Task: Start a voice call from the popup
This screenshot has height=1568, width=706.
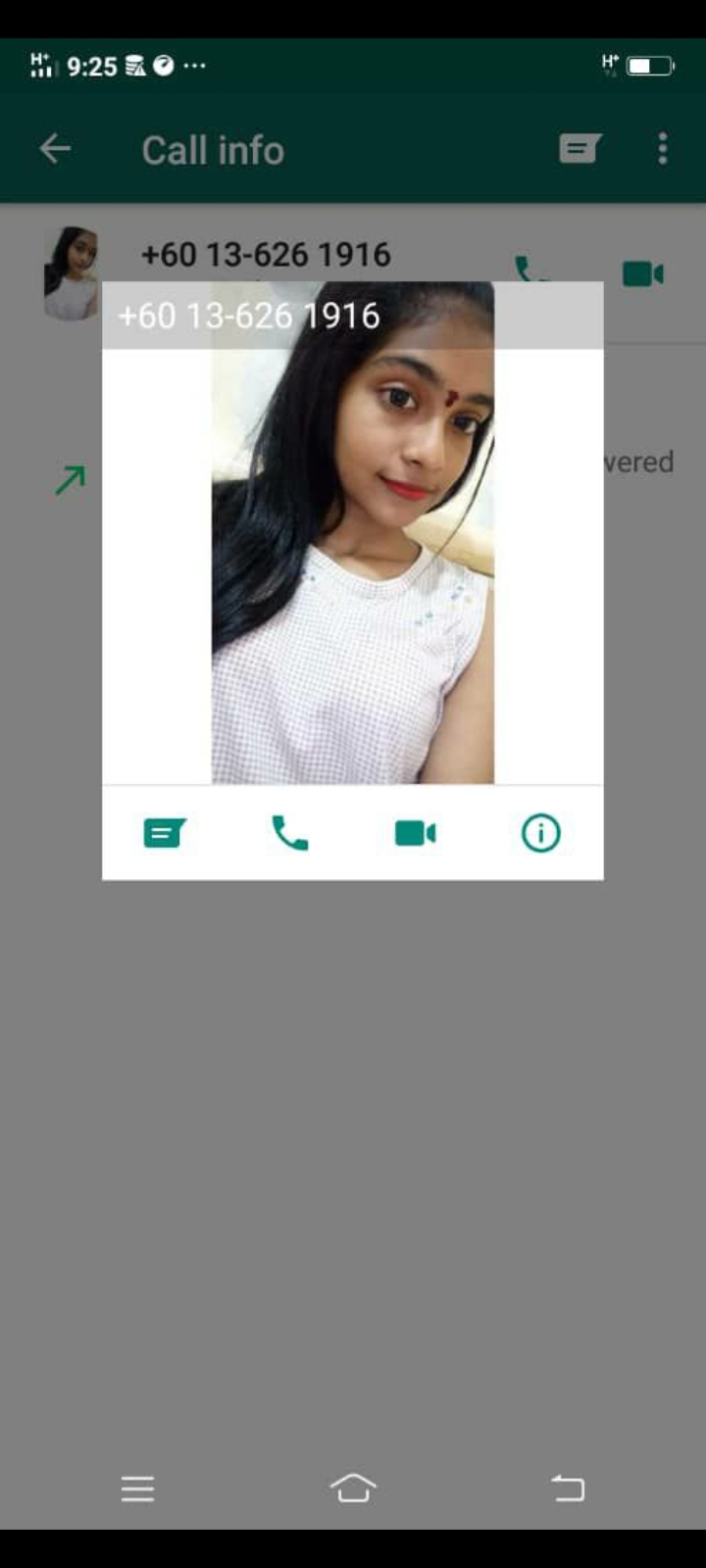Action: click(289, 834)
